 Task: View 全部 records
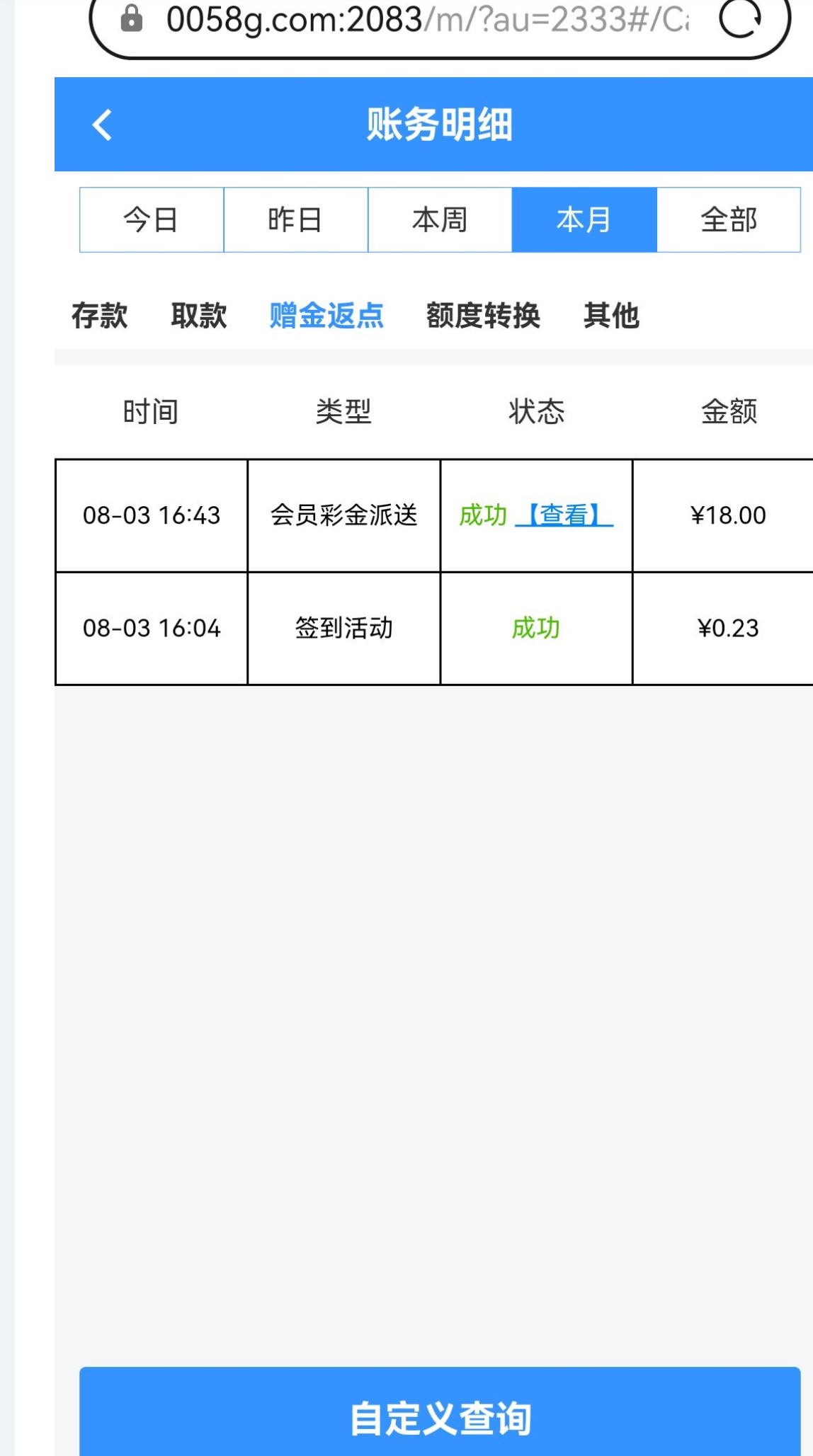point(729,220)
